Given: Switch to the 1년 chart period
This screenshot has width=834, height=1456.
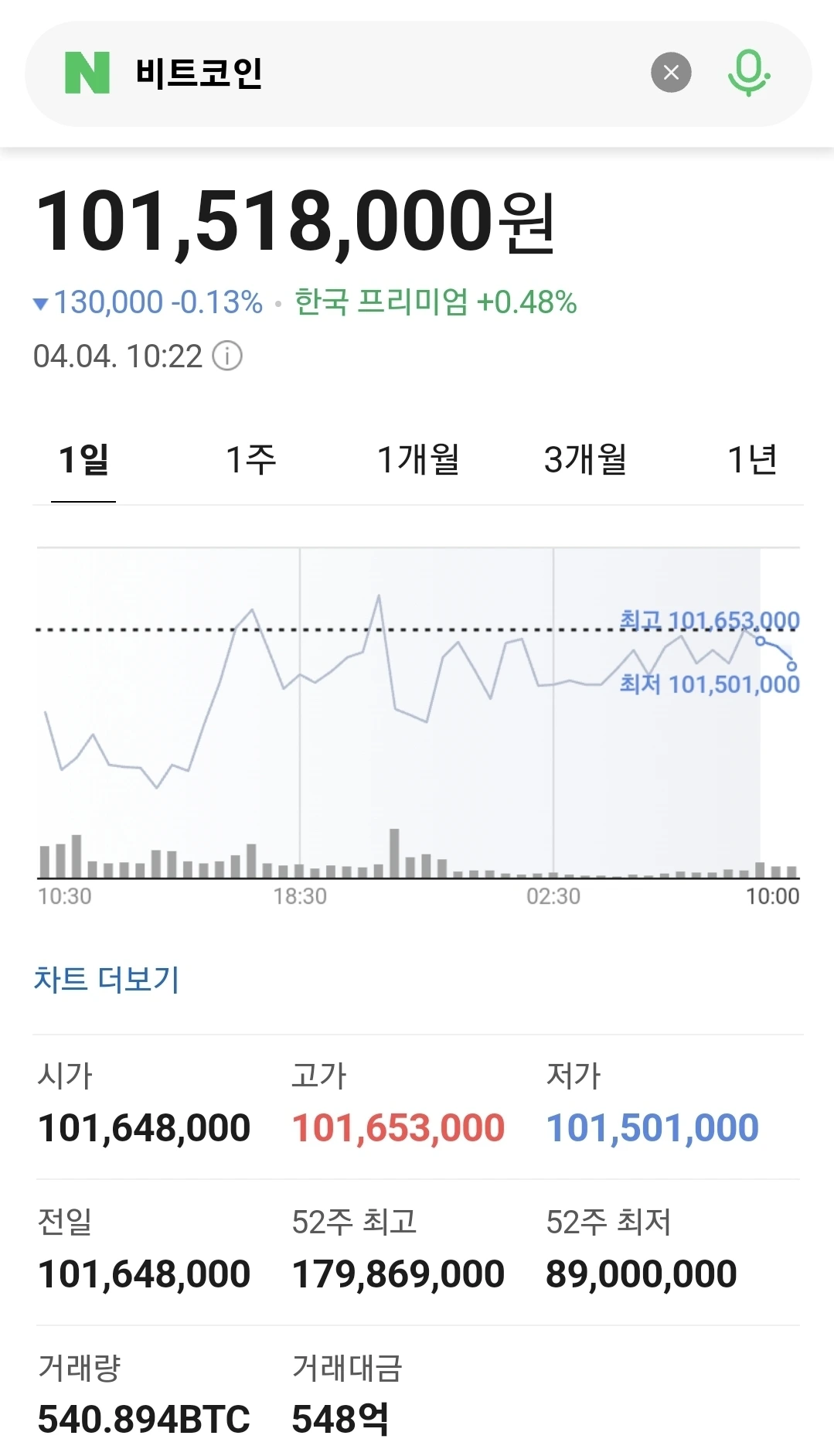Looking at the screenshot, I should pos(751,459).
